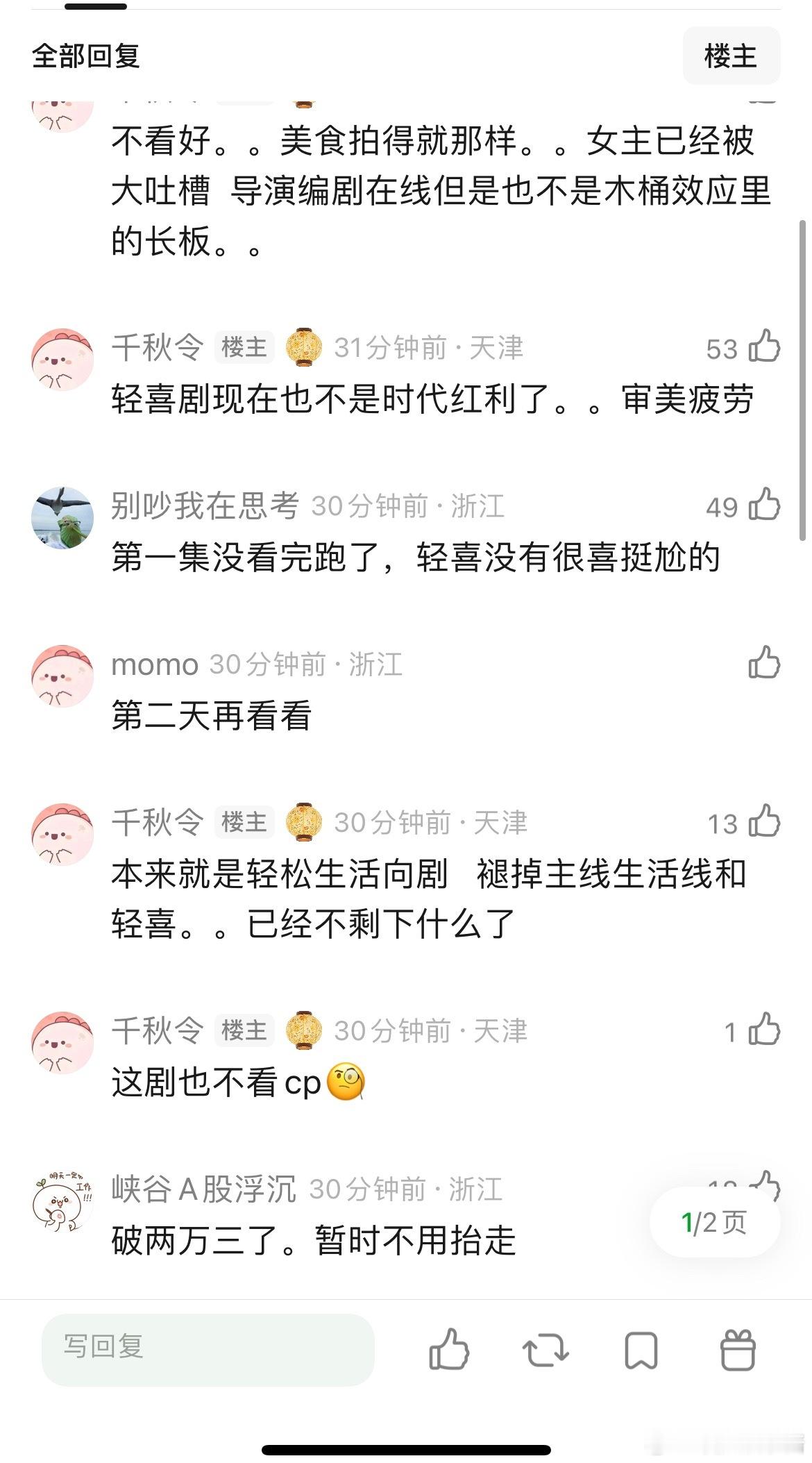
Task: Bookmark this post
Action: (641, 1351)
